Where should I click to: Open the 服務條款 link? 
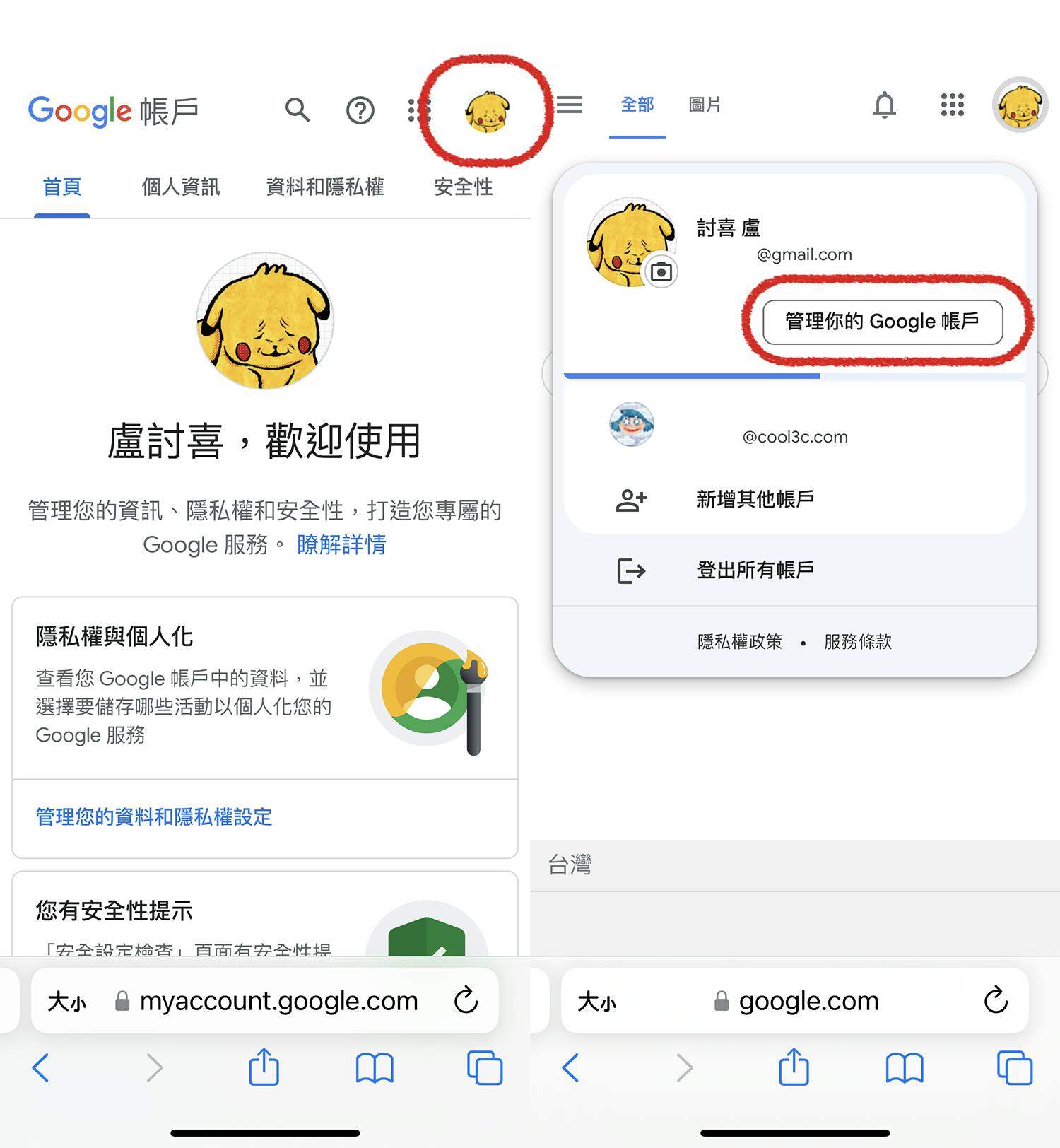click(x=857, y=642)
